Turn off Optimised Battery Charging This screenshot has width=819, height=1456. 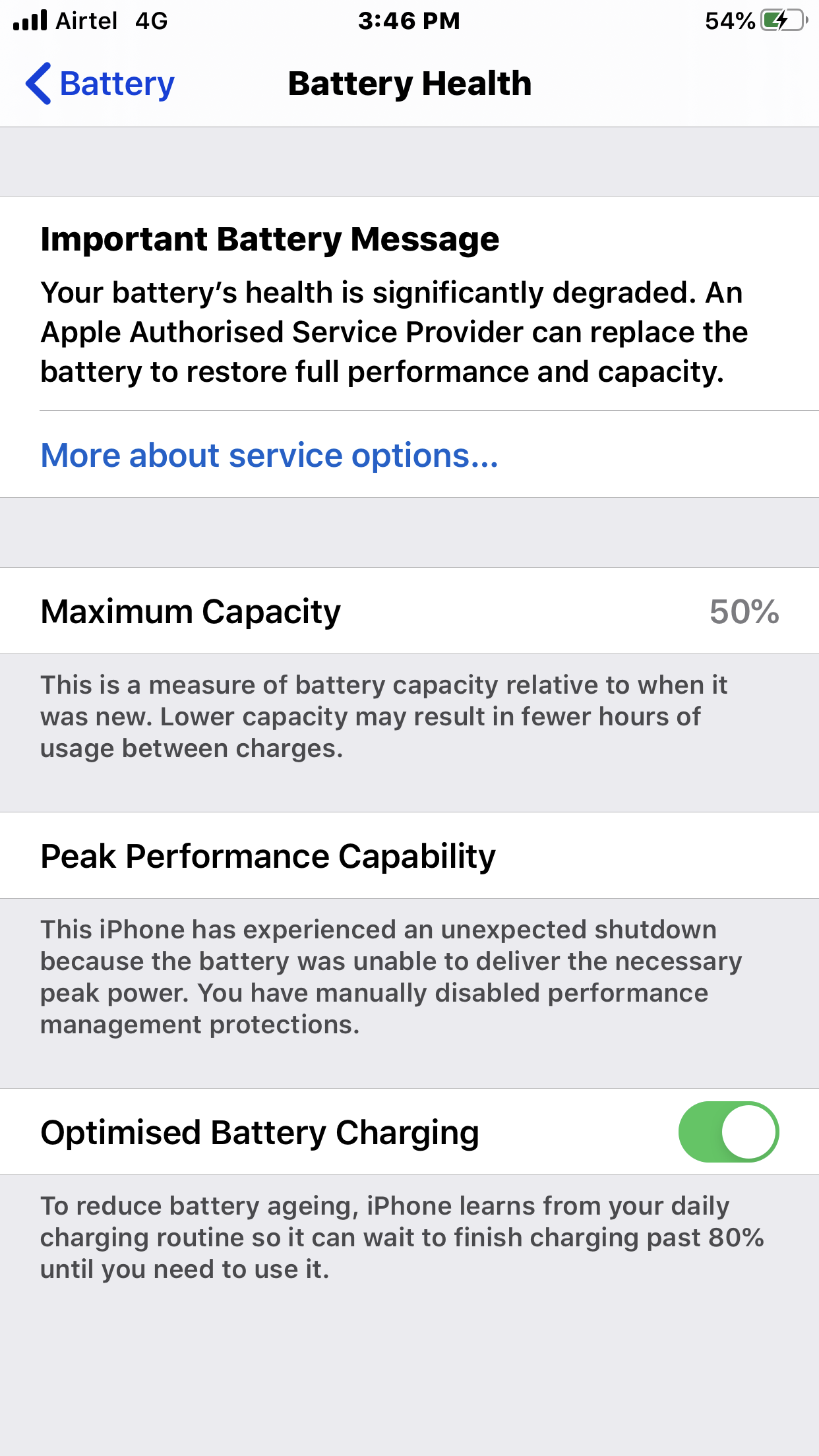coord(729,1132)
